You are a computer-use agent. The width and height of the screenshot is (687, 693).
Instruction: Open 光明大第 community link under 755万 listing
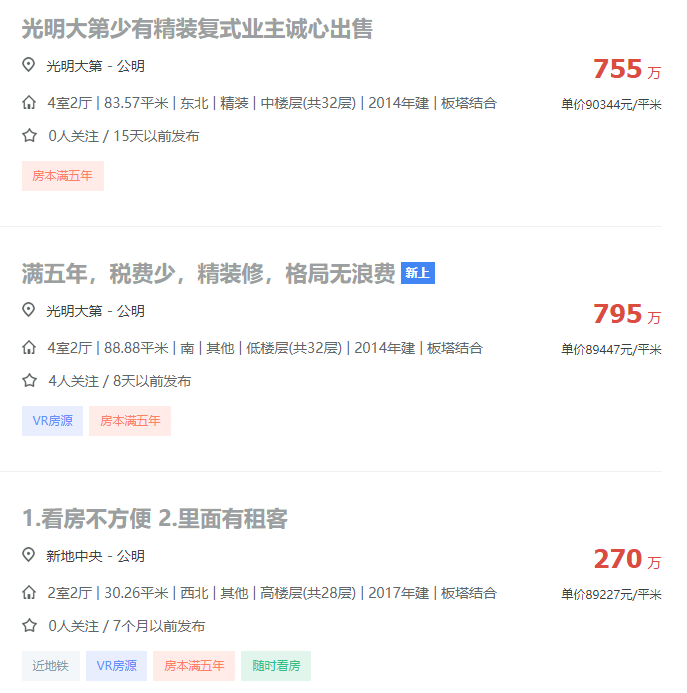click(74, 66)
